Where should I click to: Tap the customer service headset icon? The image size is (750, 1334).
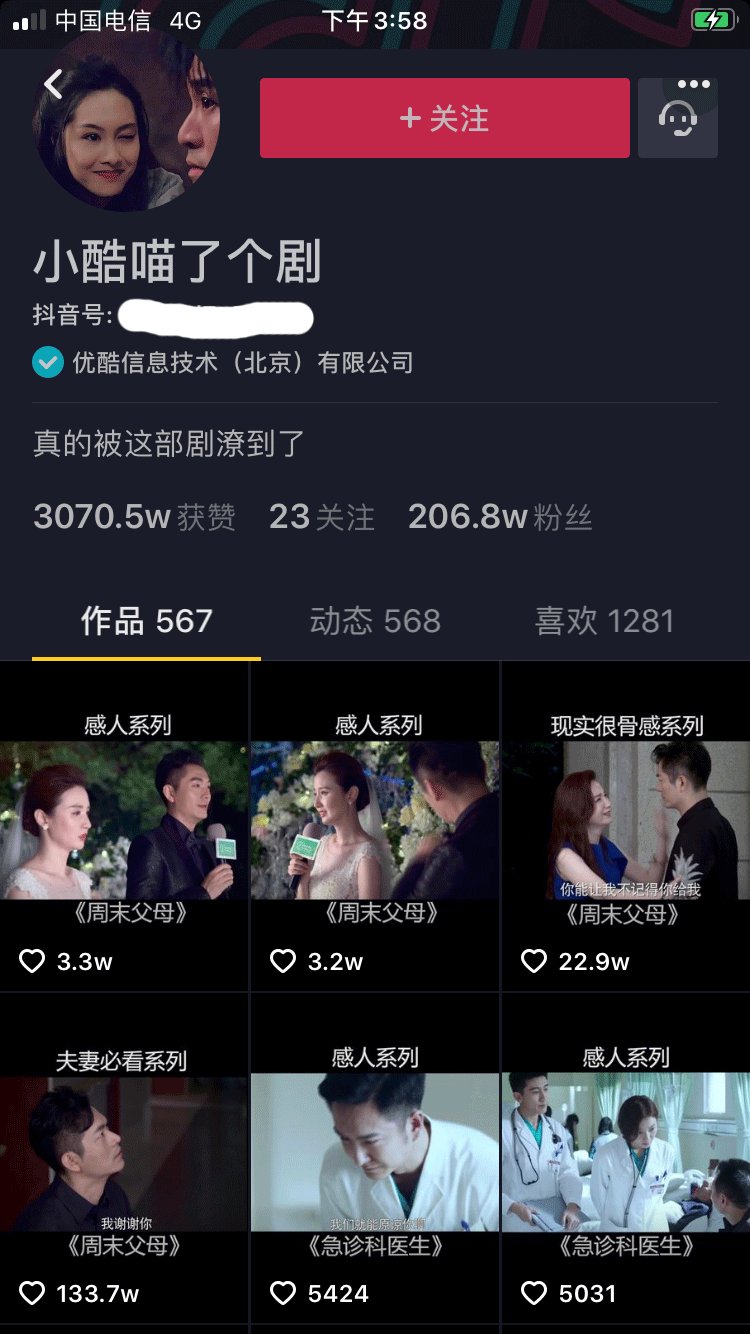tap(678, 119)
